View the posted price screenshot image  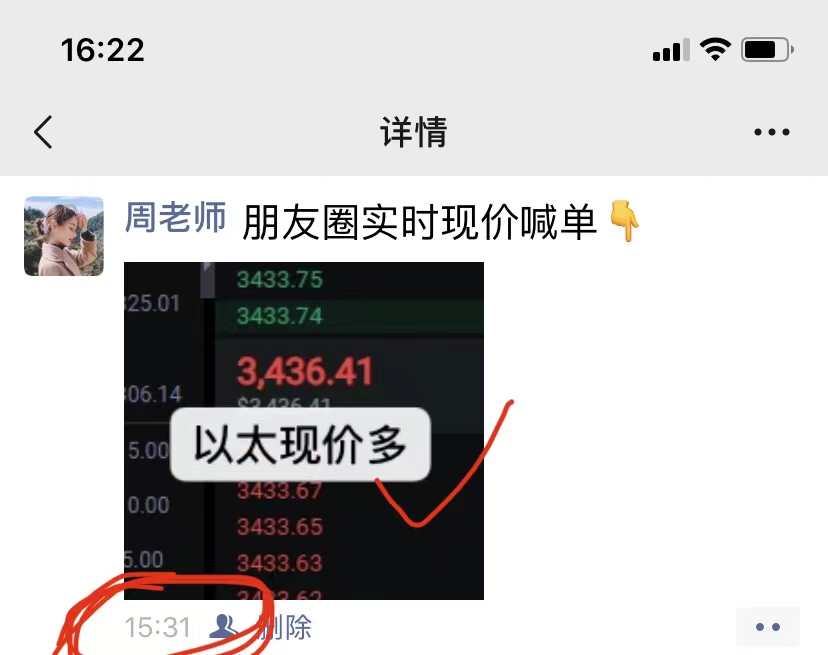click(303, 430)
